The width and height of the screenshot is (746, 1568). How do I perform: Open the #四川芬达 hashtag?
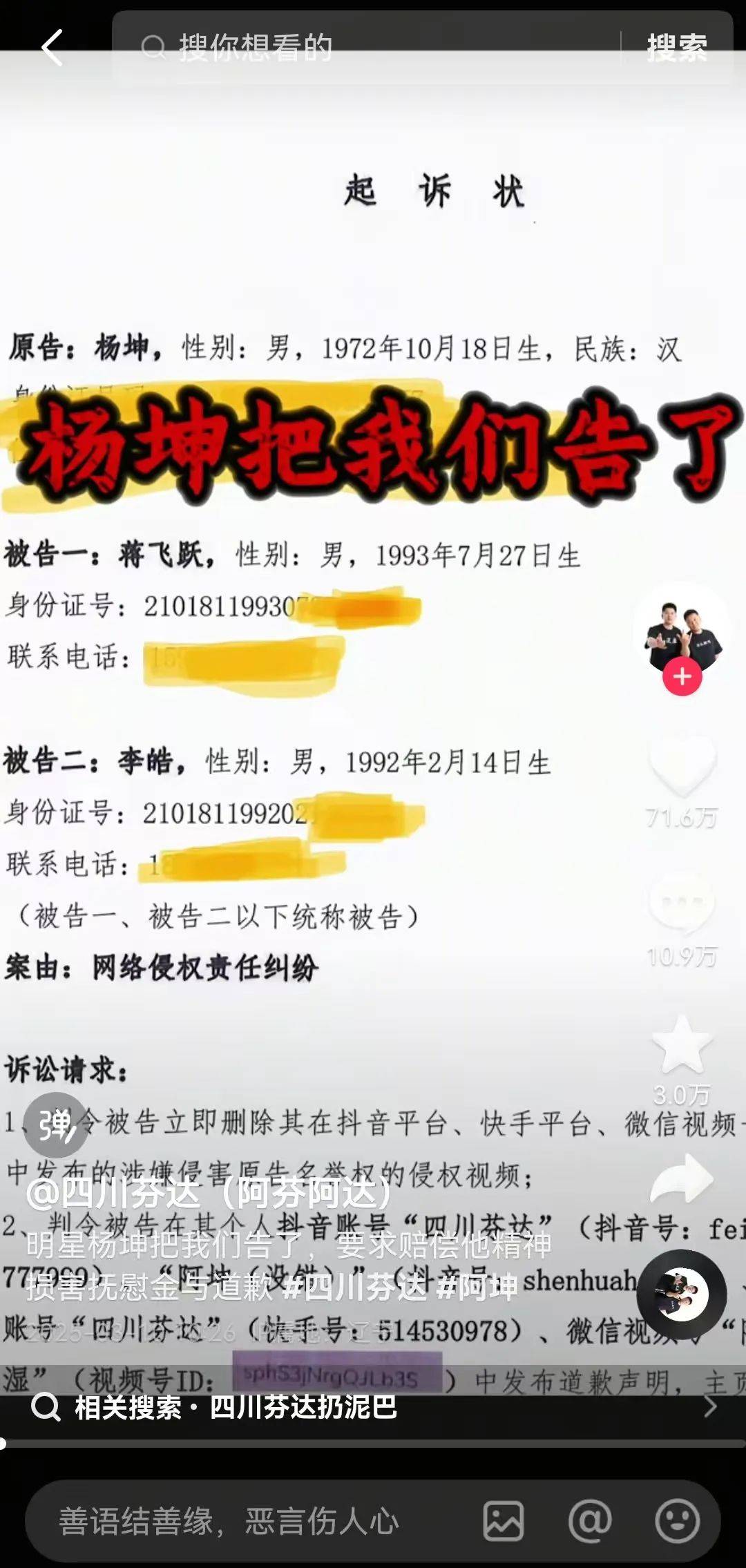tap(354, 1288)
